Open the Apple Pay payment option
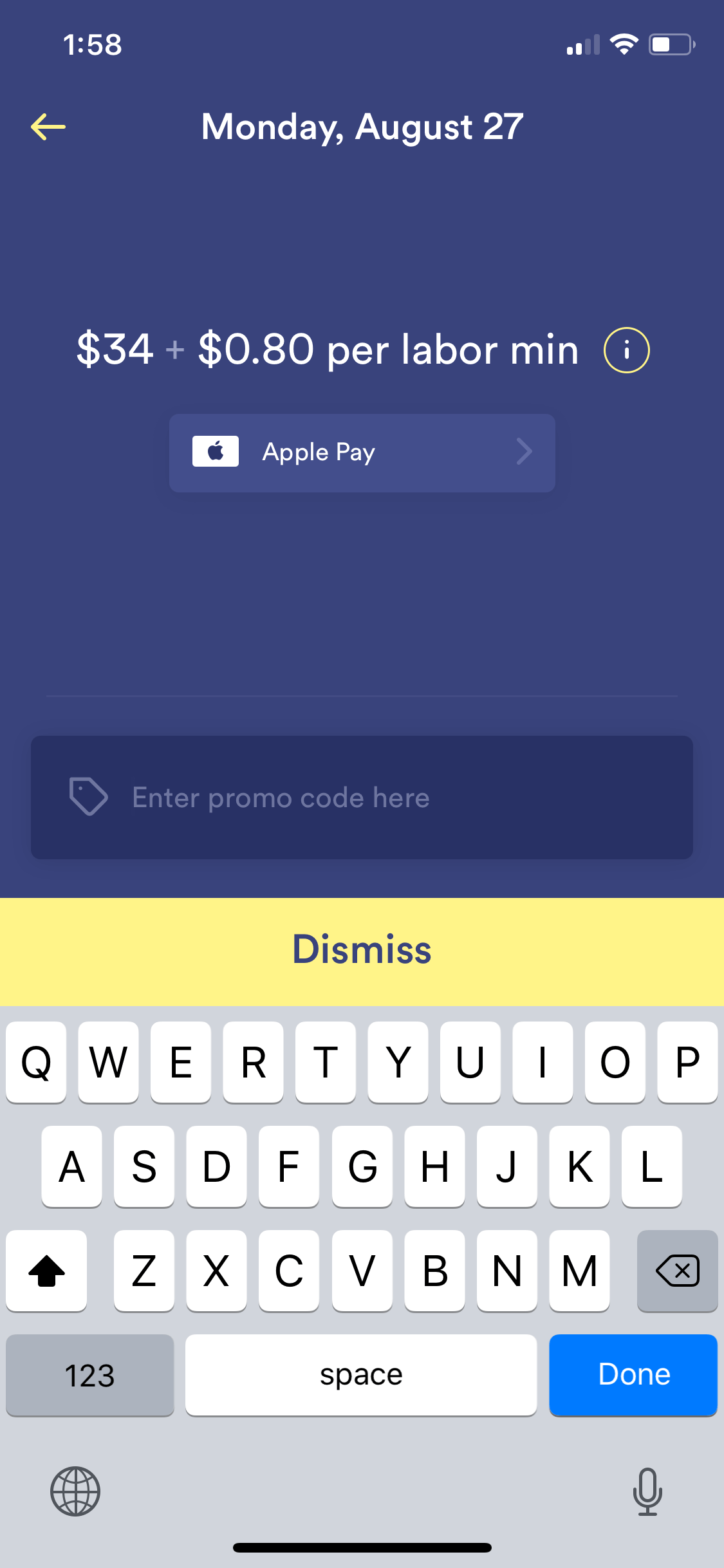Image resolution: width=724 pixels, height=1568 pixels. [362, 453]
